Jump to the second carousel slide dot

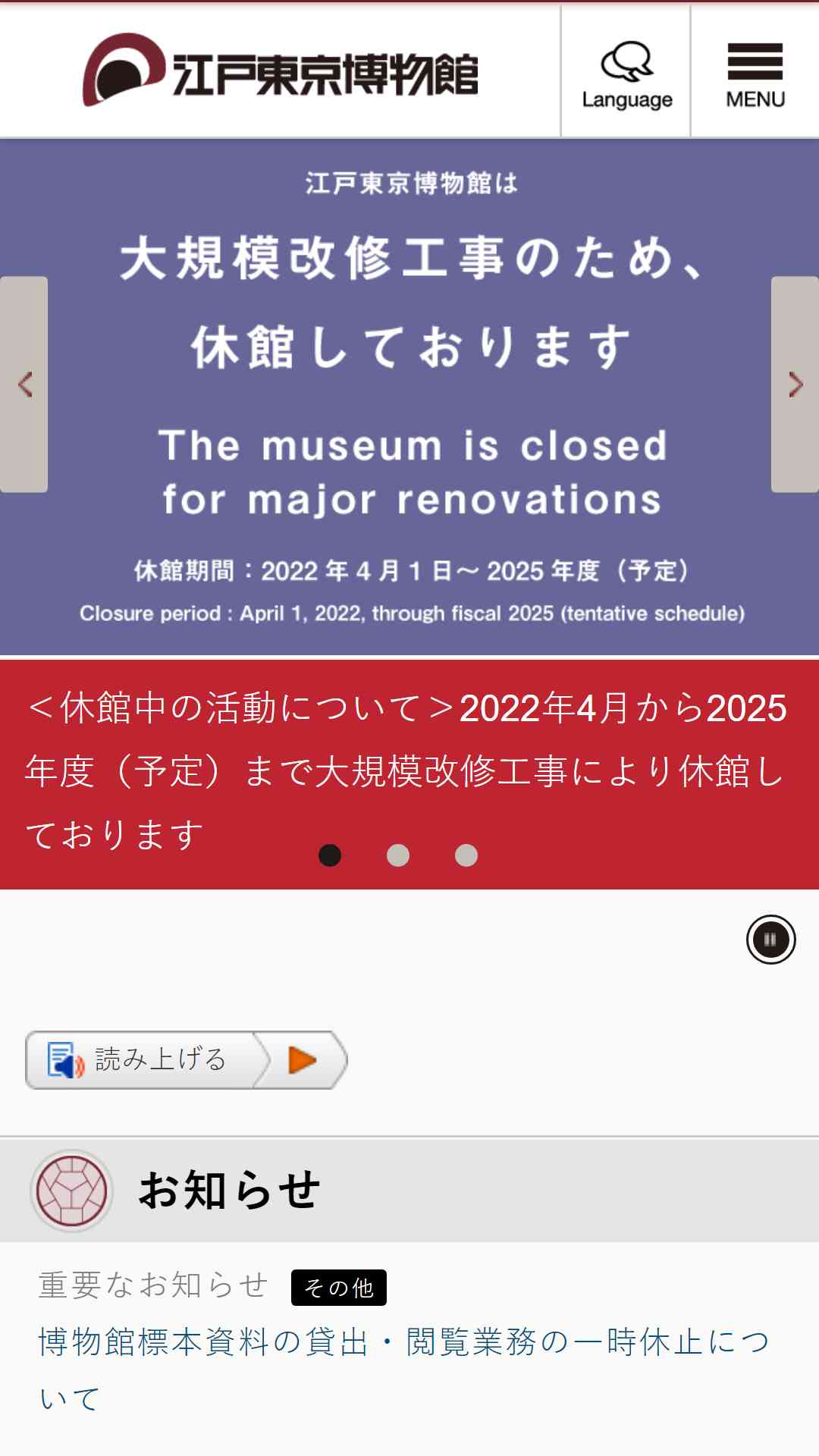[398, 855]
